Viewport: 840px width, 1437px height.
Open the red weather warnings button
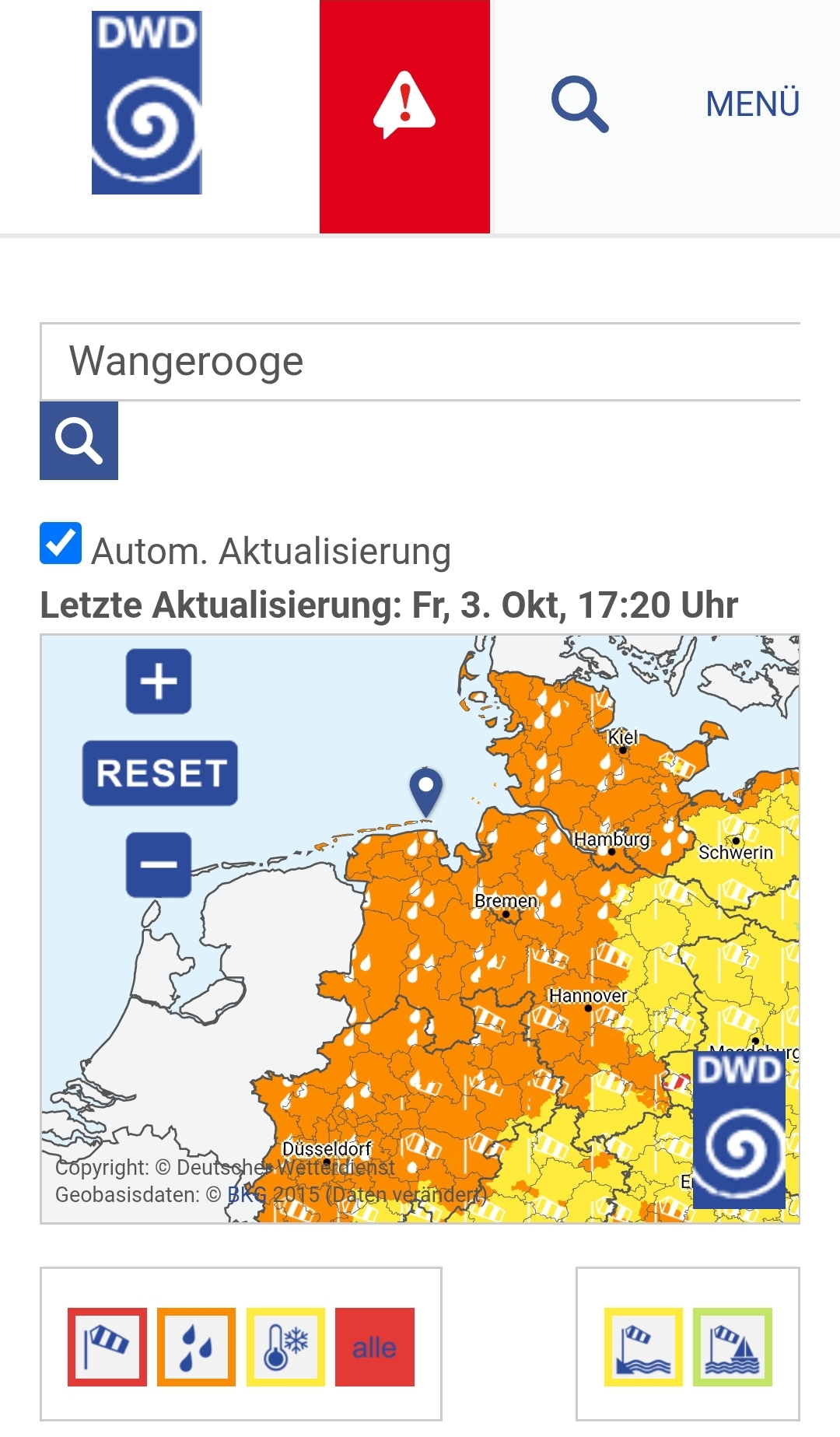tap(404, 117)
